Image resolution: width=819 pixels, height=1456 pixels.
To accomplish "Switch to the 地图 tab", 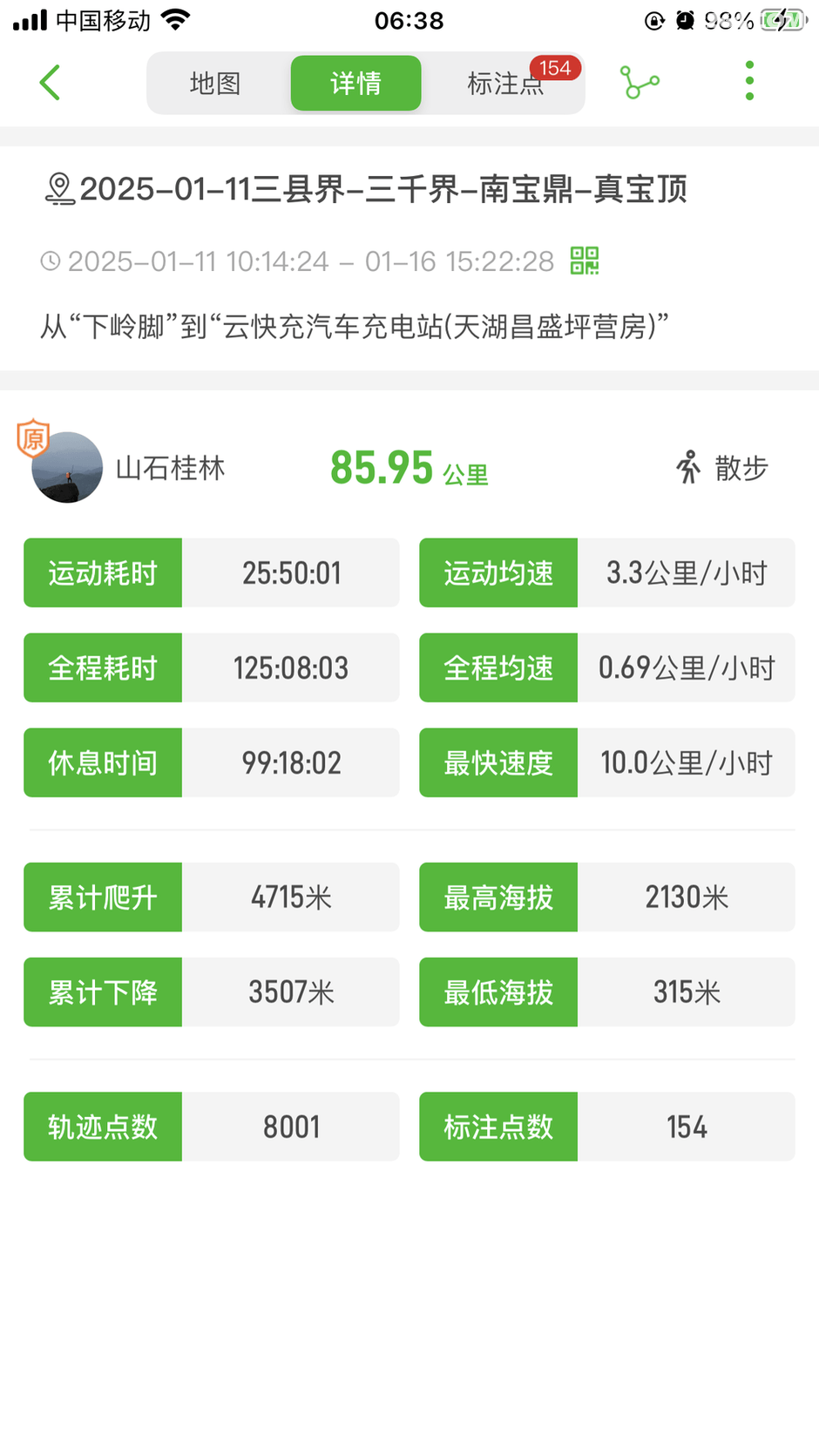I will [x=215, y=84].
